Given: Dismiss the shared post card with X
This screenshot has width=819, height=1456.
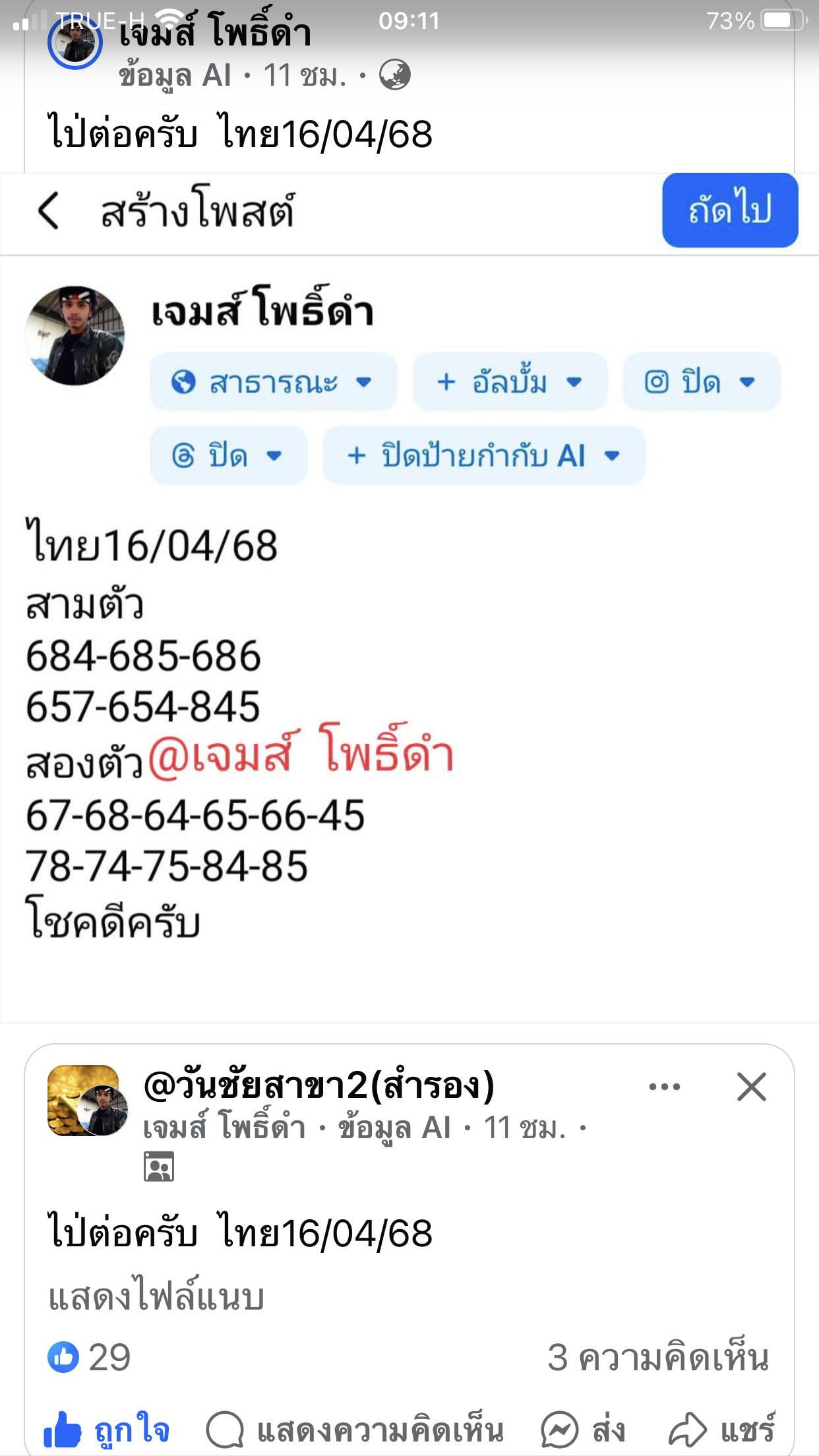Looking at the screenshot, I should click(x=751, y=1087).
